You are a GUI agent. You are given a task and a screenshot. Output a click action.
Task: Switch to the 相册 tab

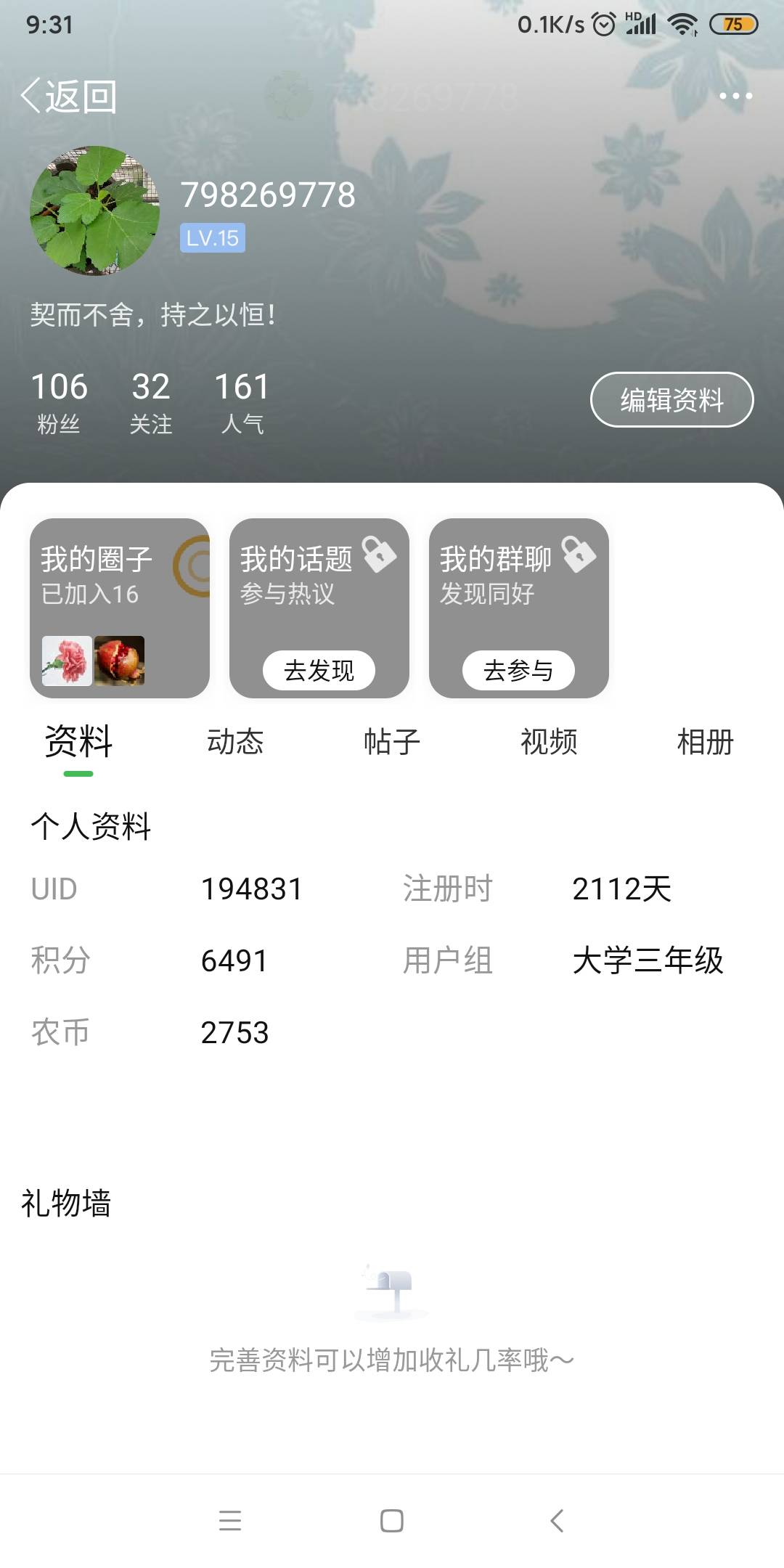(706, 742)
